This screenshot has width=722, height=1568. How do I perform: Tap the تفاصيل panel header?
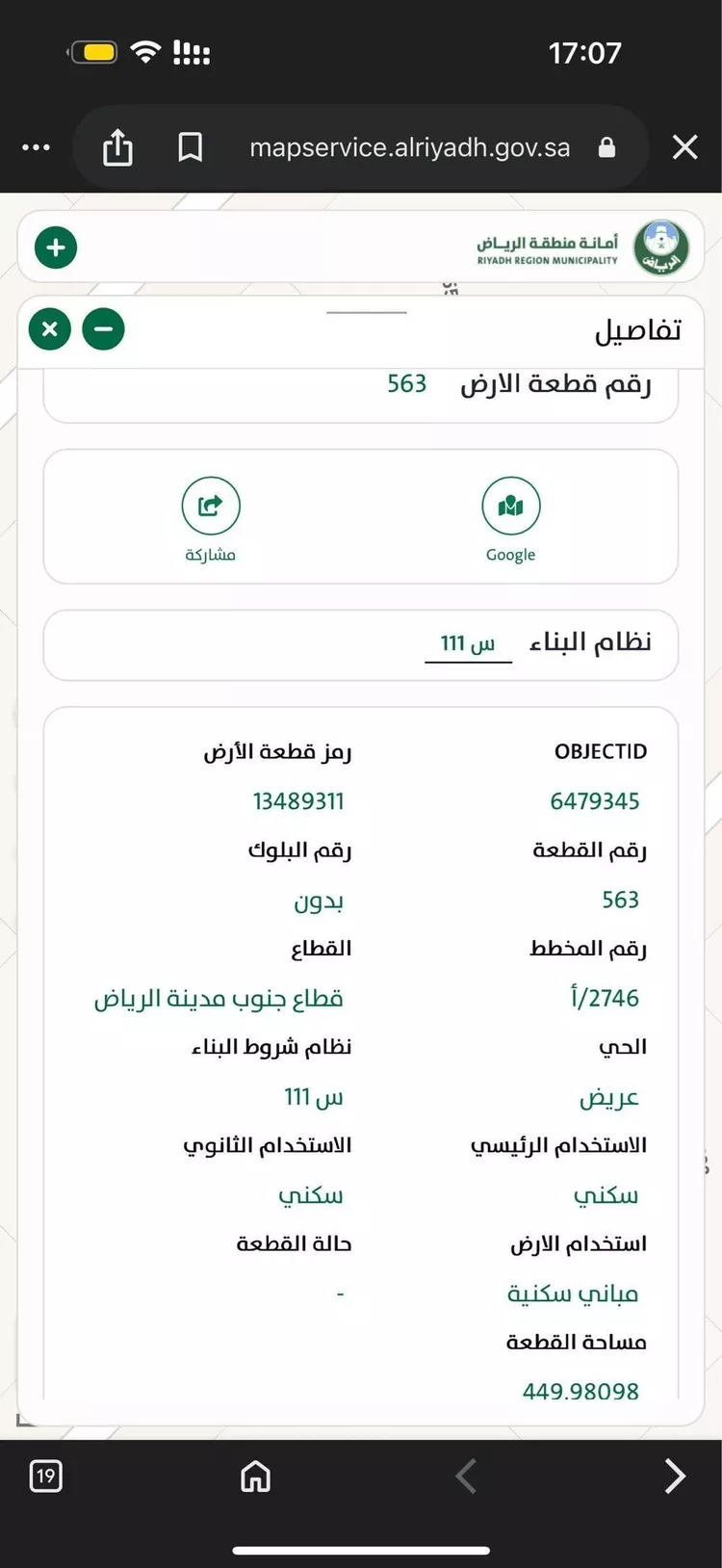638,330
